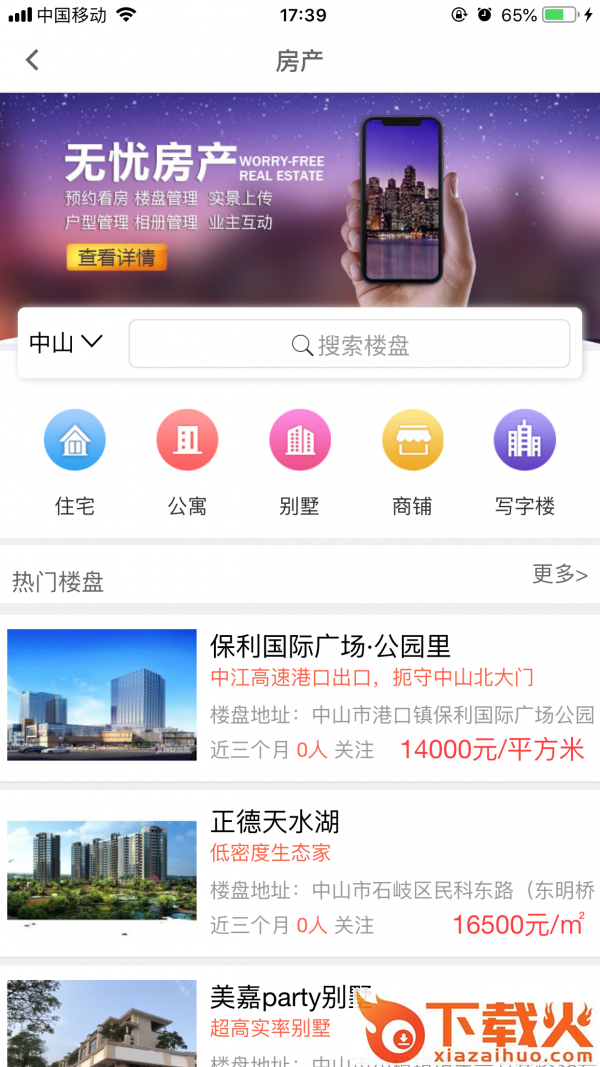Open the 正德天水湖 listing
The image size is (600, 1067).
(x=300, y=874)
